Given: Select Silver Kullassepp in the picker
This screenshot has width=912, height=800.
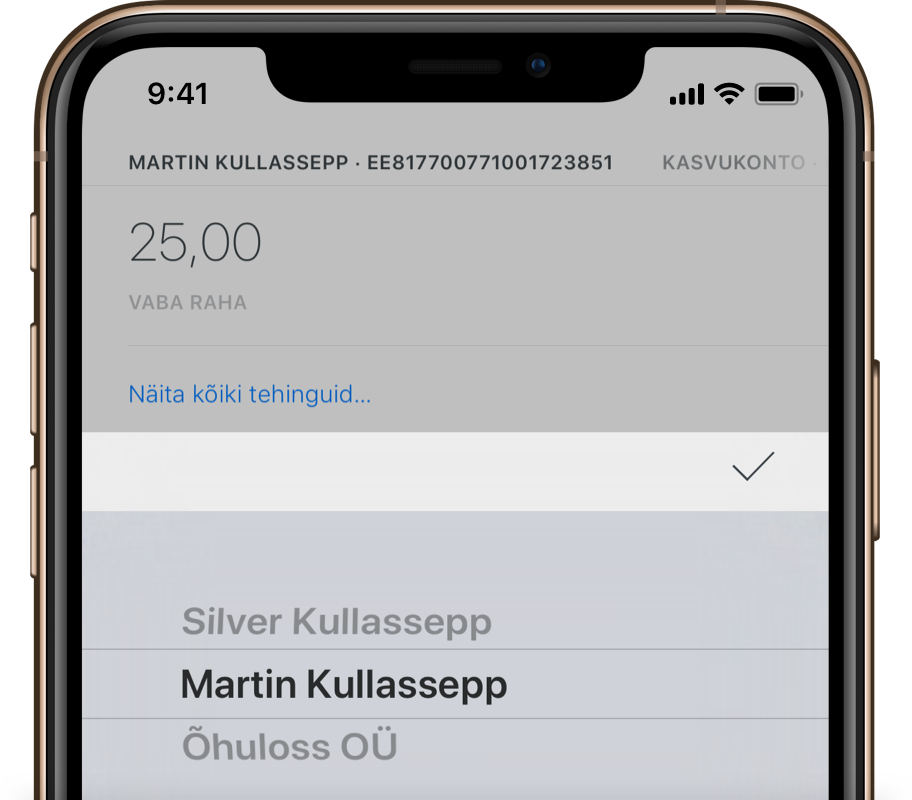Looking at the screenshot, I should pyautogui.click(x=336, y=622).
